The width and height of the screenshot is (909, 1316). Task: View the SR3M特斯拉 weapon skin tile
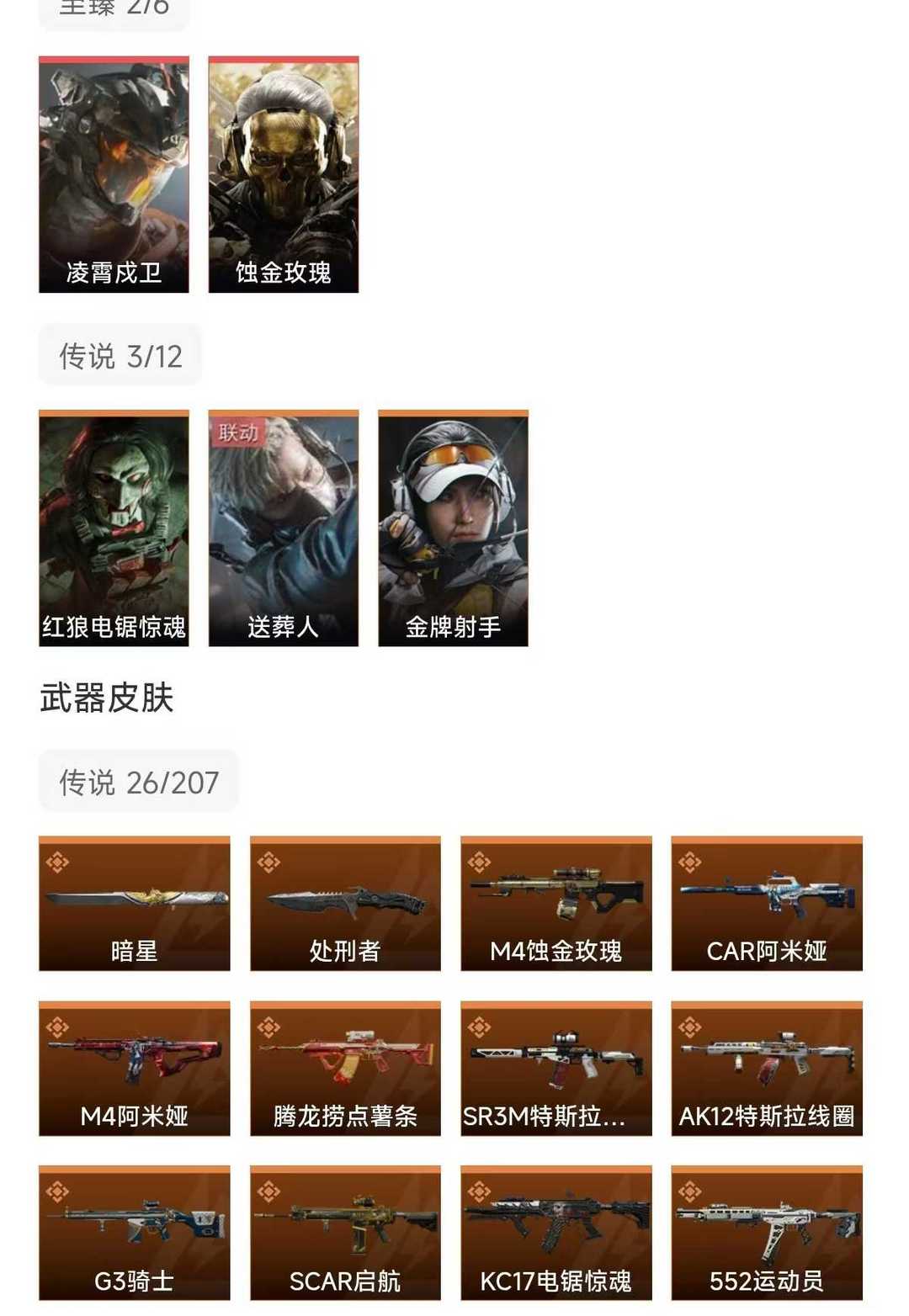[x=556, y=1068]
